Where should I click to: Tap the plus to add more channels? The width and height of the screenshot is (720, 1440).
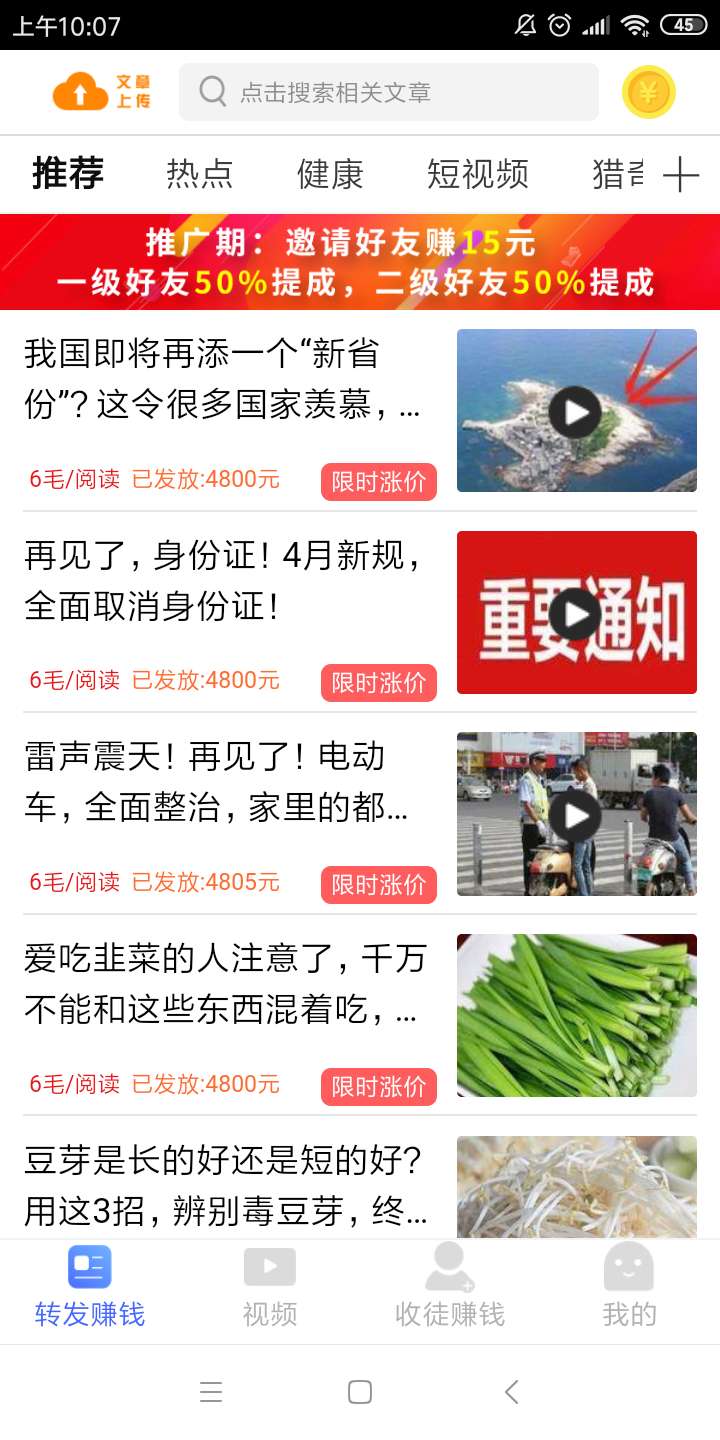684,173
